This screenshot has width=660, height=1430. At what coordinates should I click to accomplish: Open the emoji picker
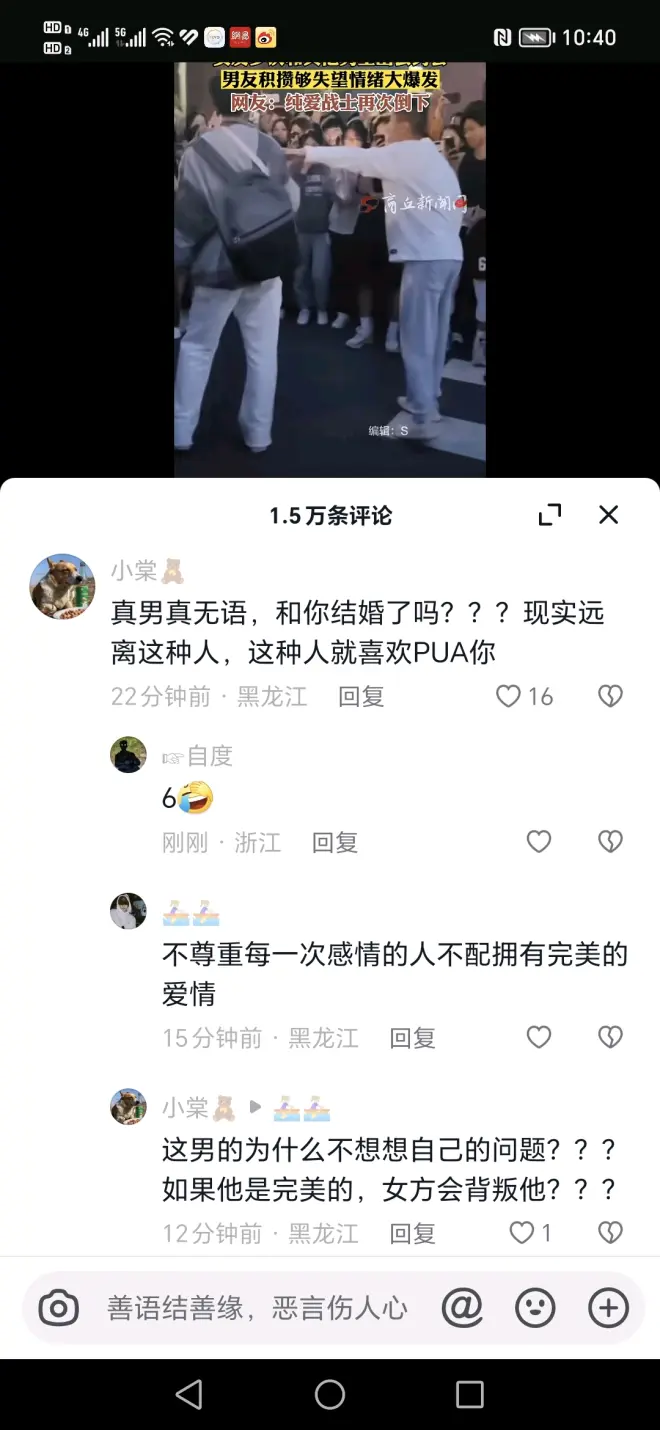(x=535, y=1308)
